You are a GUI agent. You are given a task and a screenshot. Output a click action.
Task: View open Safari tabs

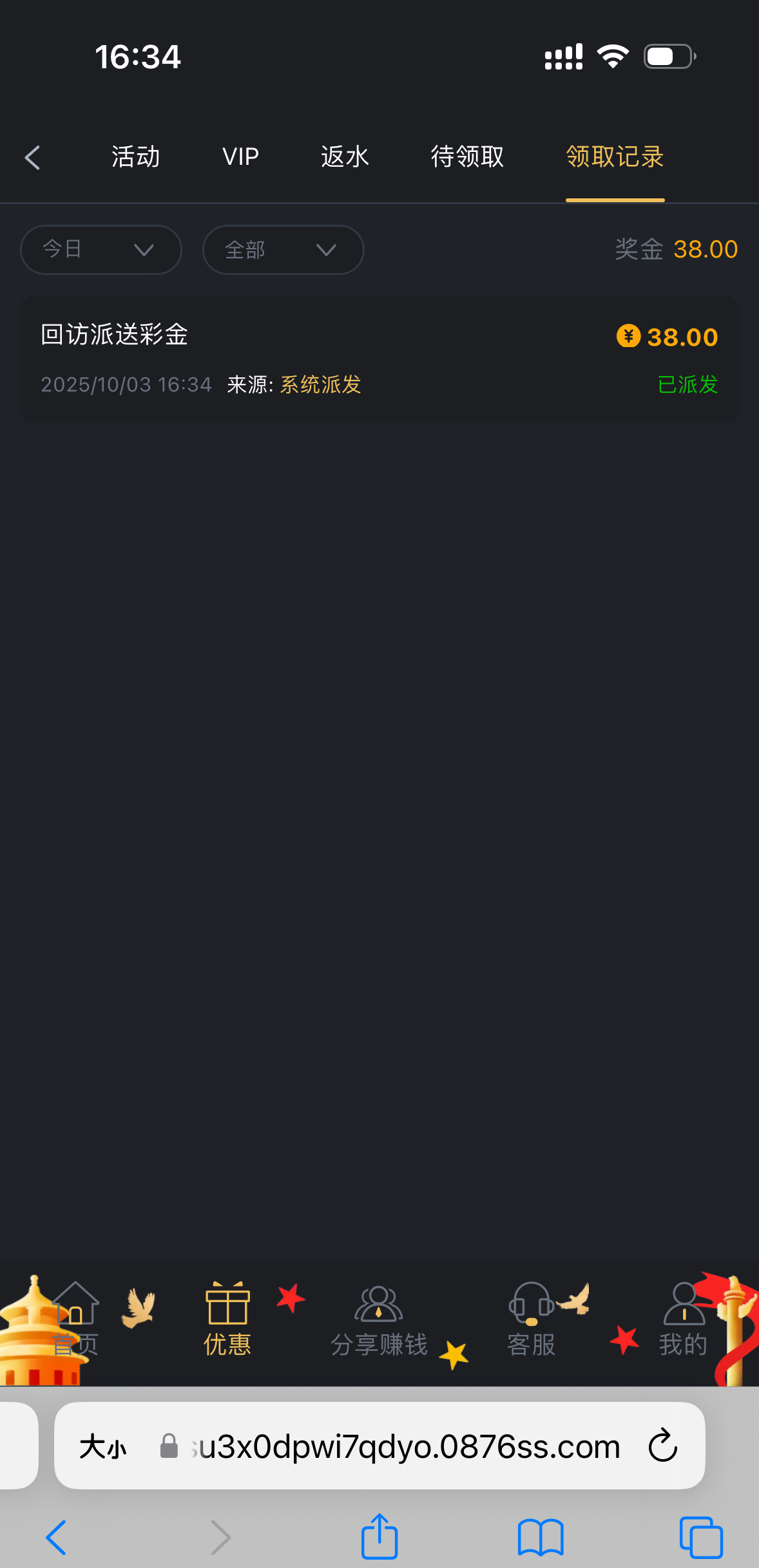(701, 1538)
